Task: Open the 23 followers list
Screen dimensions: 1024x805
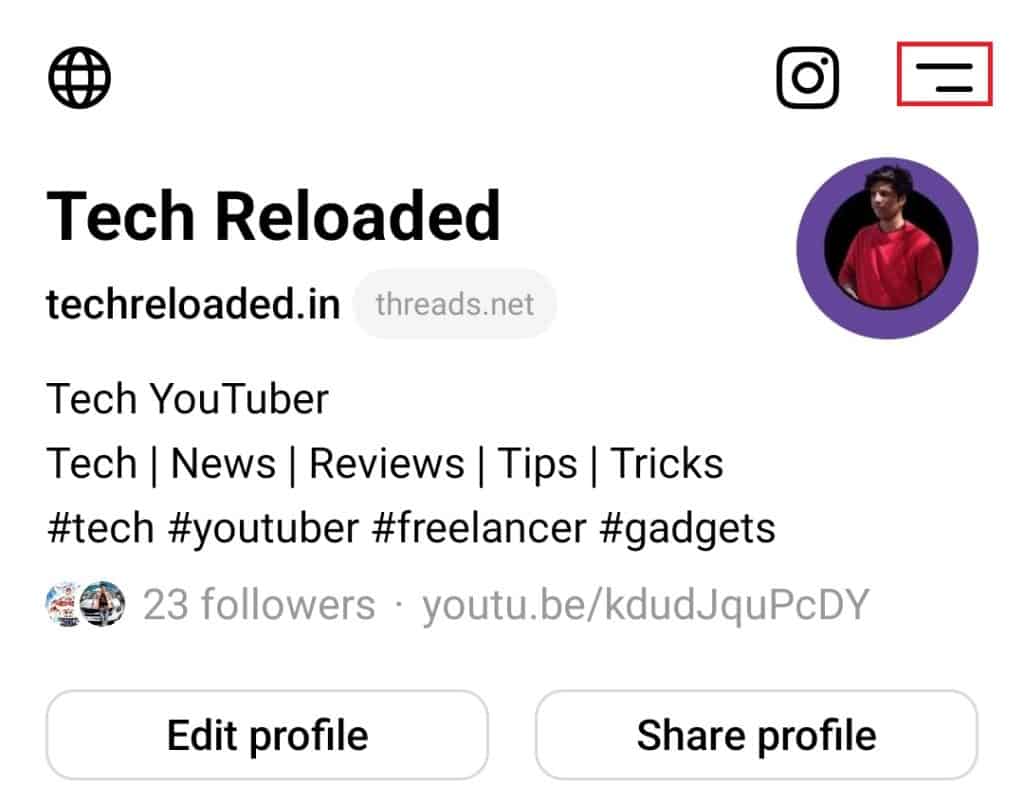Action: pyautogui.click(x=258, y=604)
